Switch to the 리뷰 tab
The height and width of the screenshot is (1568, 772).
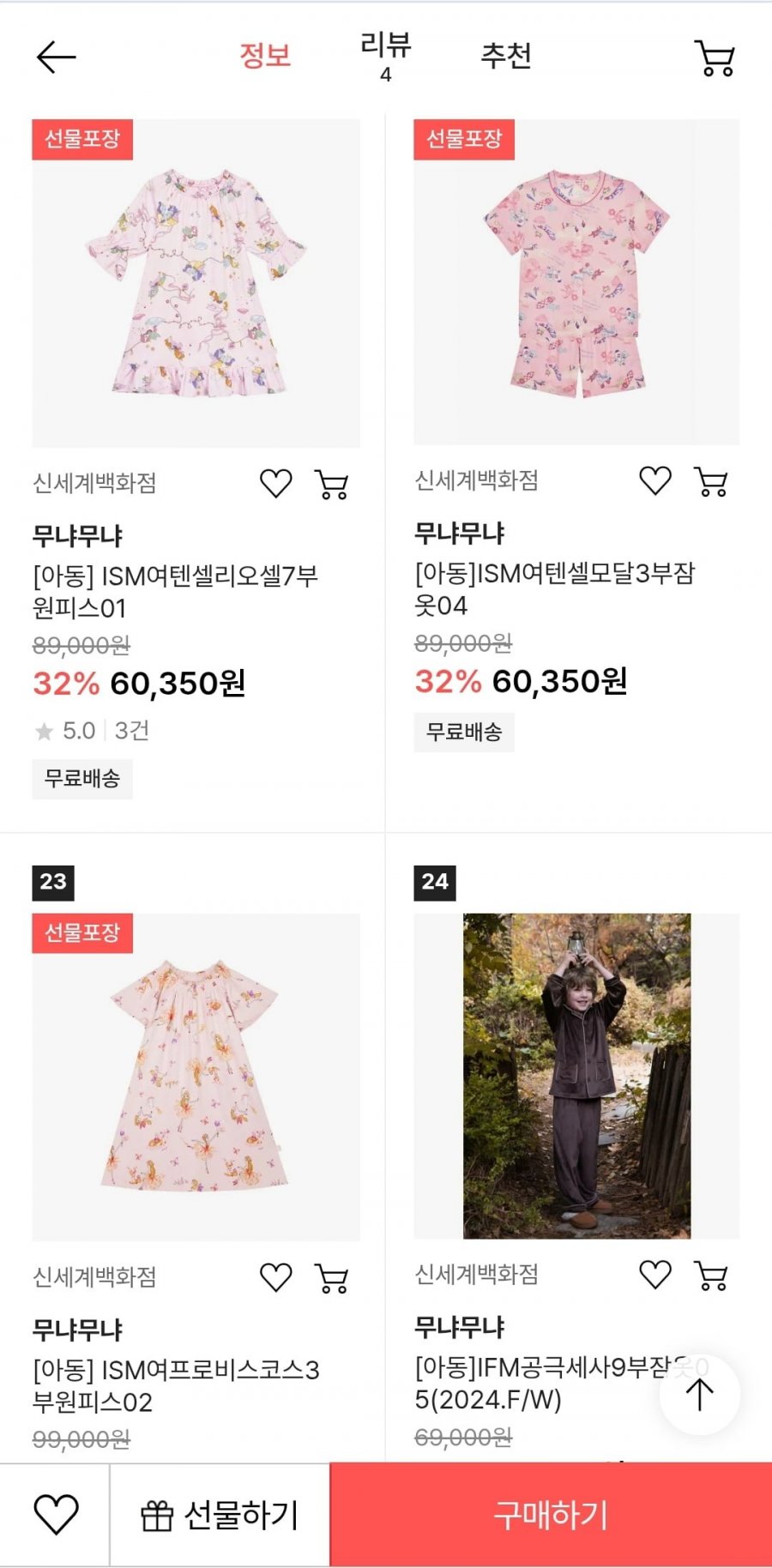(x=385, y=54)
